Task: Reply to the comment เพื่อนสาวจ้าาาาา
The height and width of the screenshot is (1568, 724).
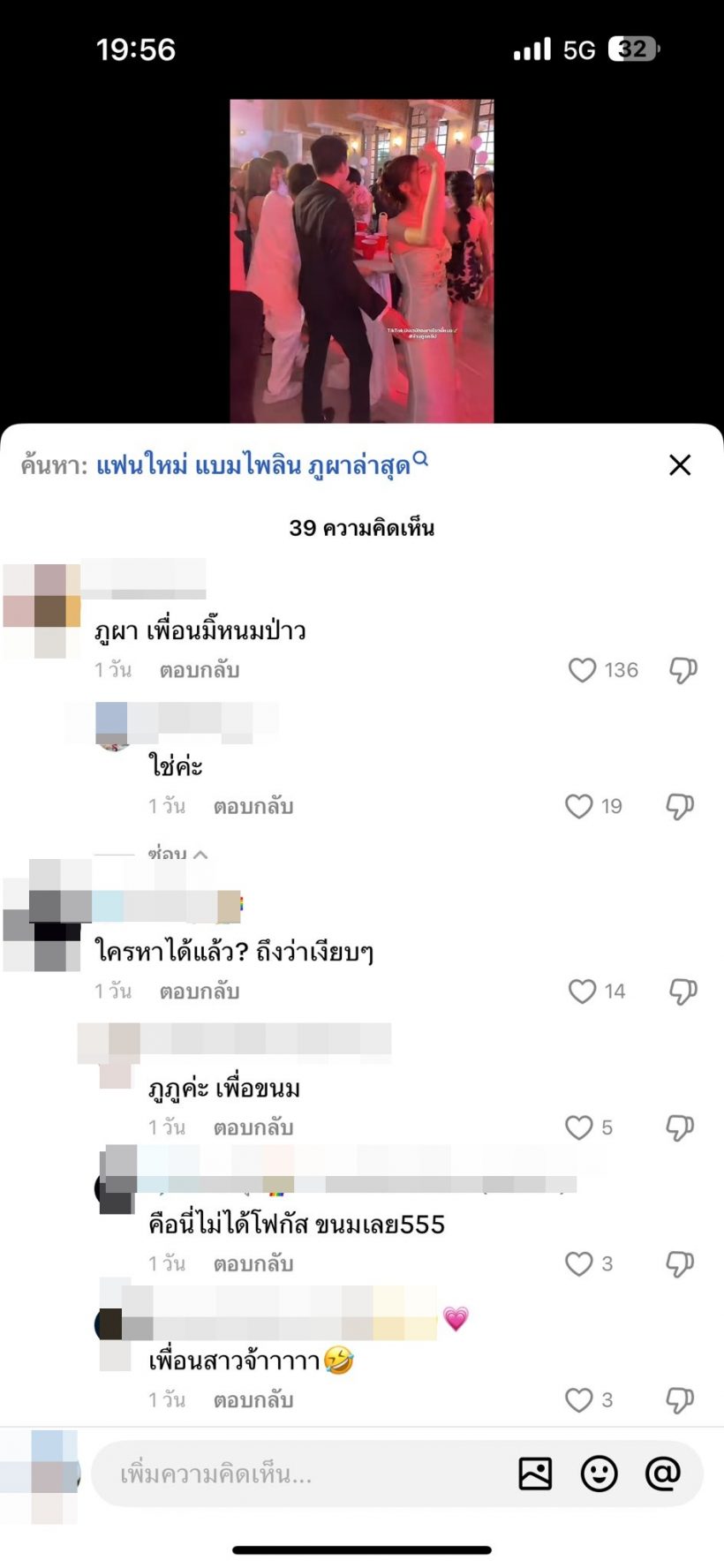Action: (x=253, y=1399)
